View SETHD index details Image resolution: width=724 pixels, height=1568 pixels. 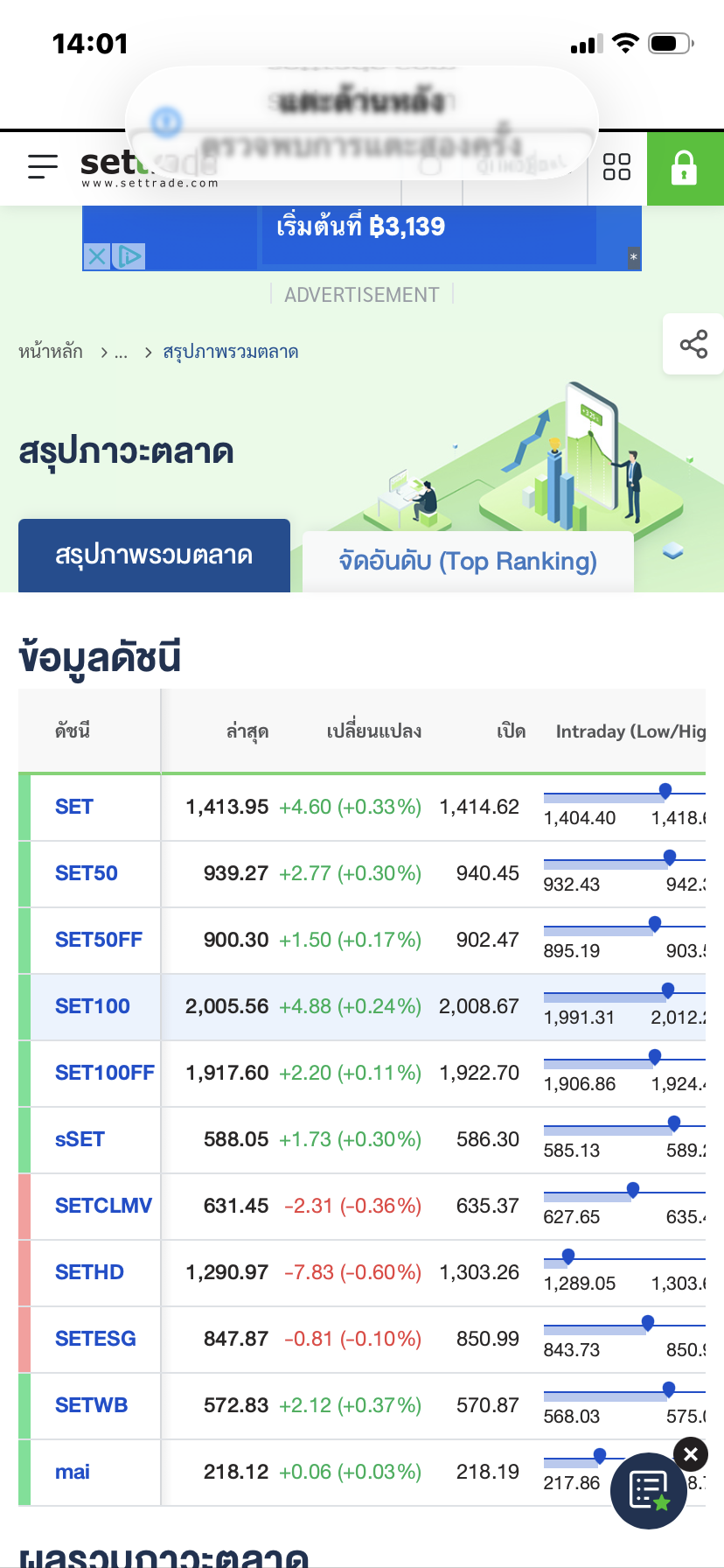(89, 1272)
